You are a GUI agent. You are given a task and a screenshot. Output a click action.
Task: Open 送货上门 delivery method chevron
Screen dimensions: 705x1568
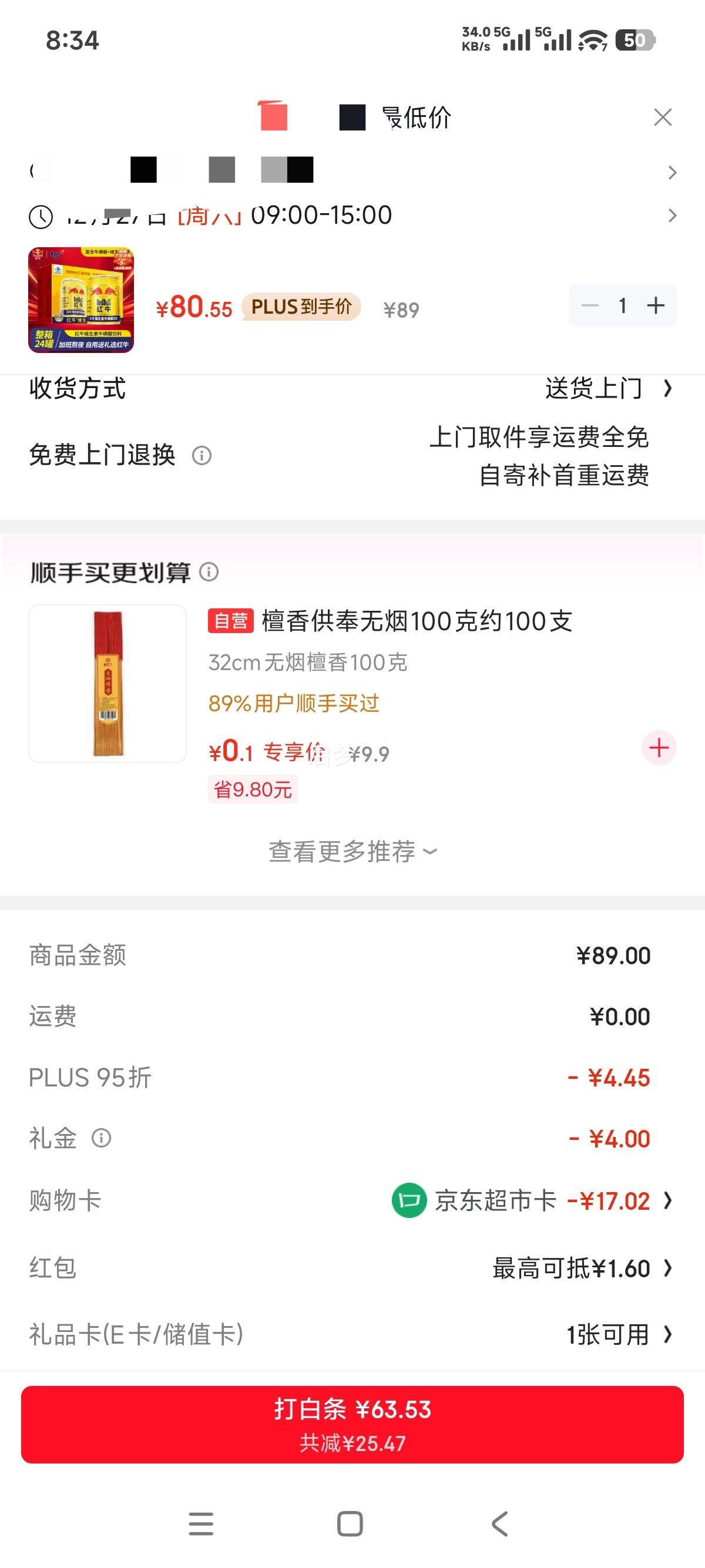[x=669, y=389]
